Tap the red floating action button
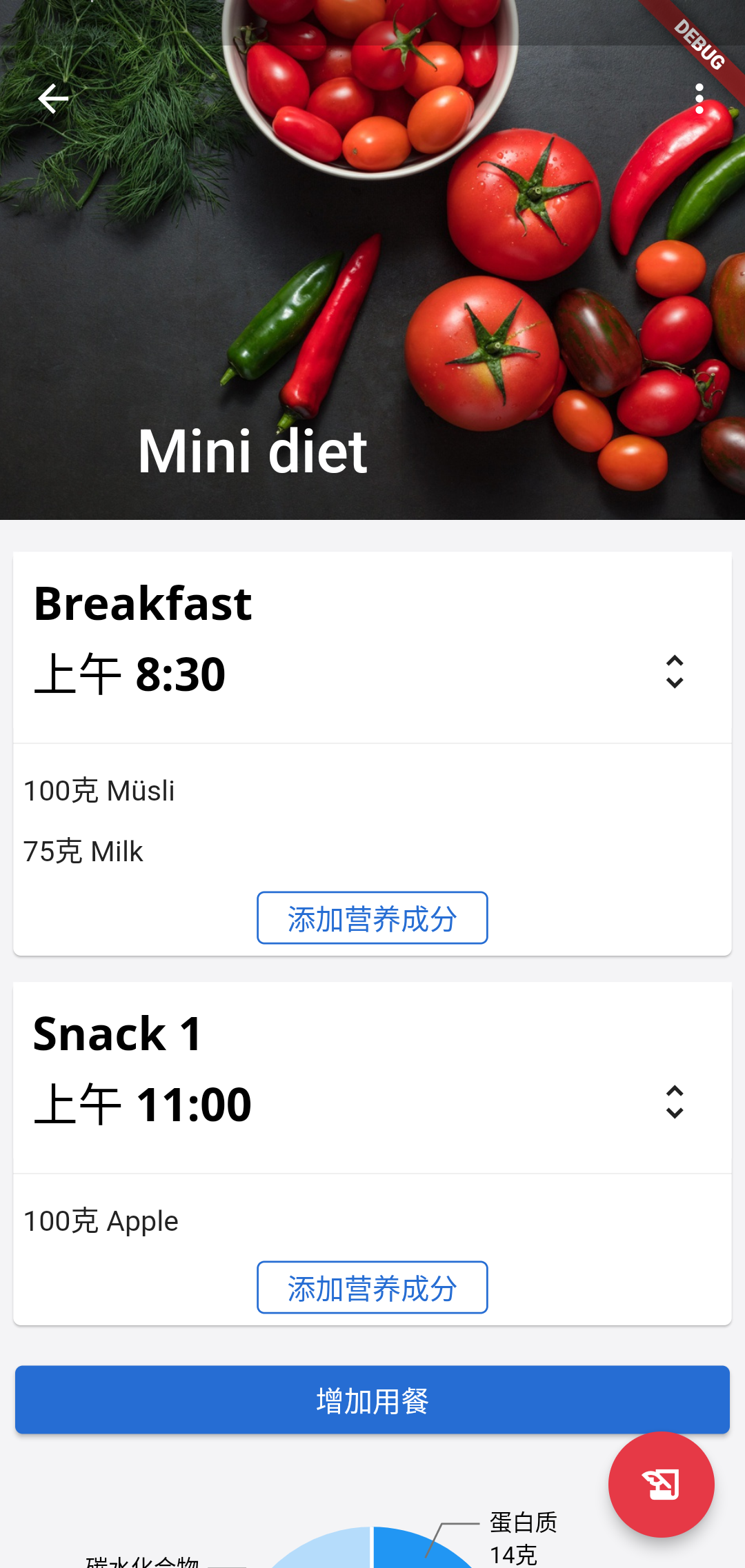This screenshot has height=1568, width=745. [x=661, y=1485]
